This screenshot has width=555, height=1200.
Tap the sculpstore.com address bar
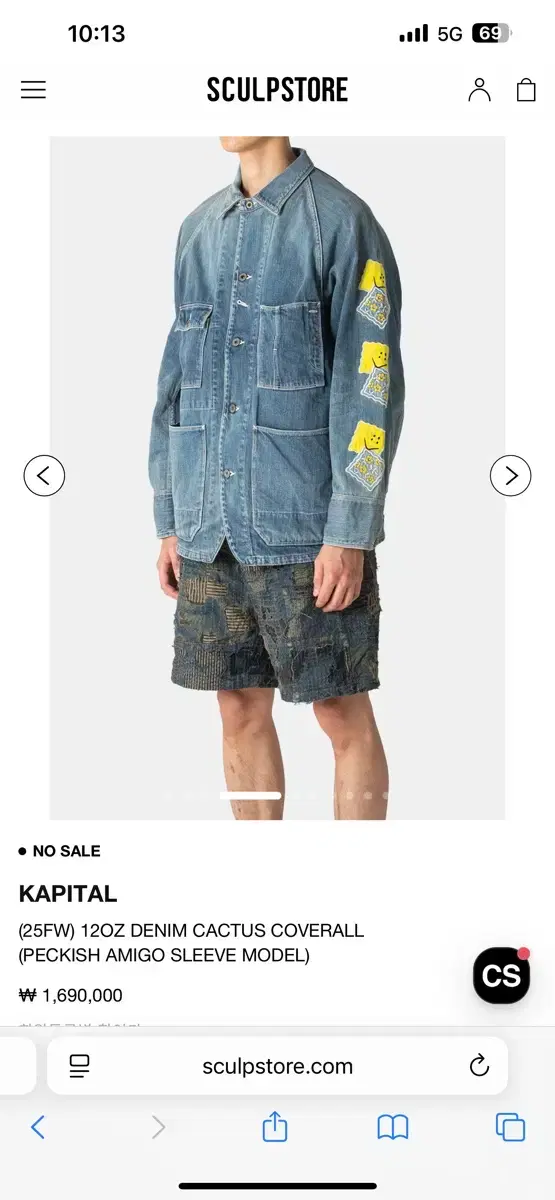point(278,1066)
